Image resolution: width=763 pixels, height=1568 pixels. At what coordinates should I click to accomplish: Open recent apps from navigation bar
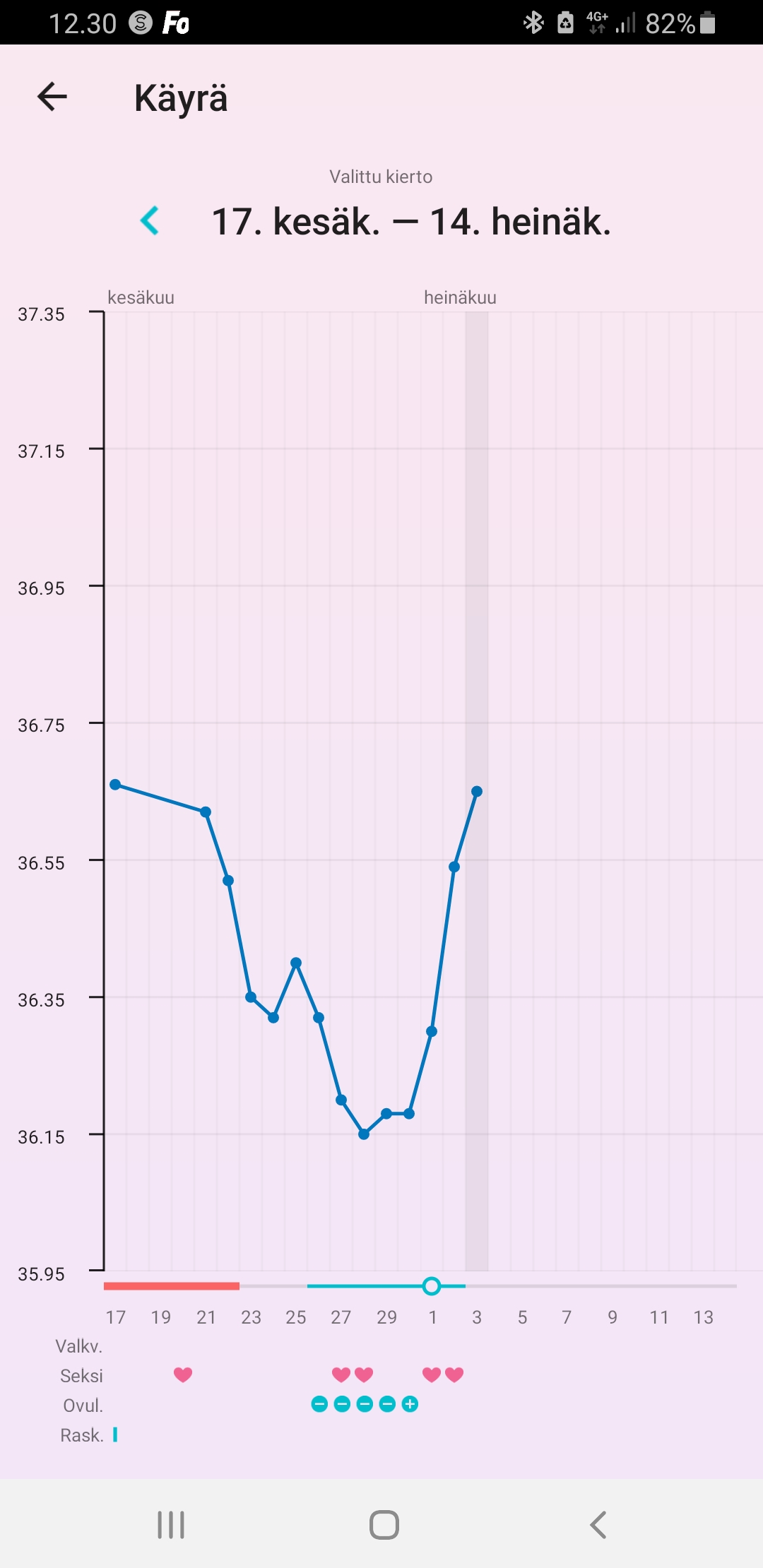pos(171,1525)
